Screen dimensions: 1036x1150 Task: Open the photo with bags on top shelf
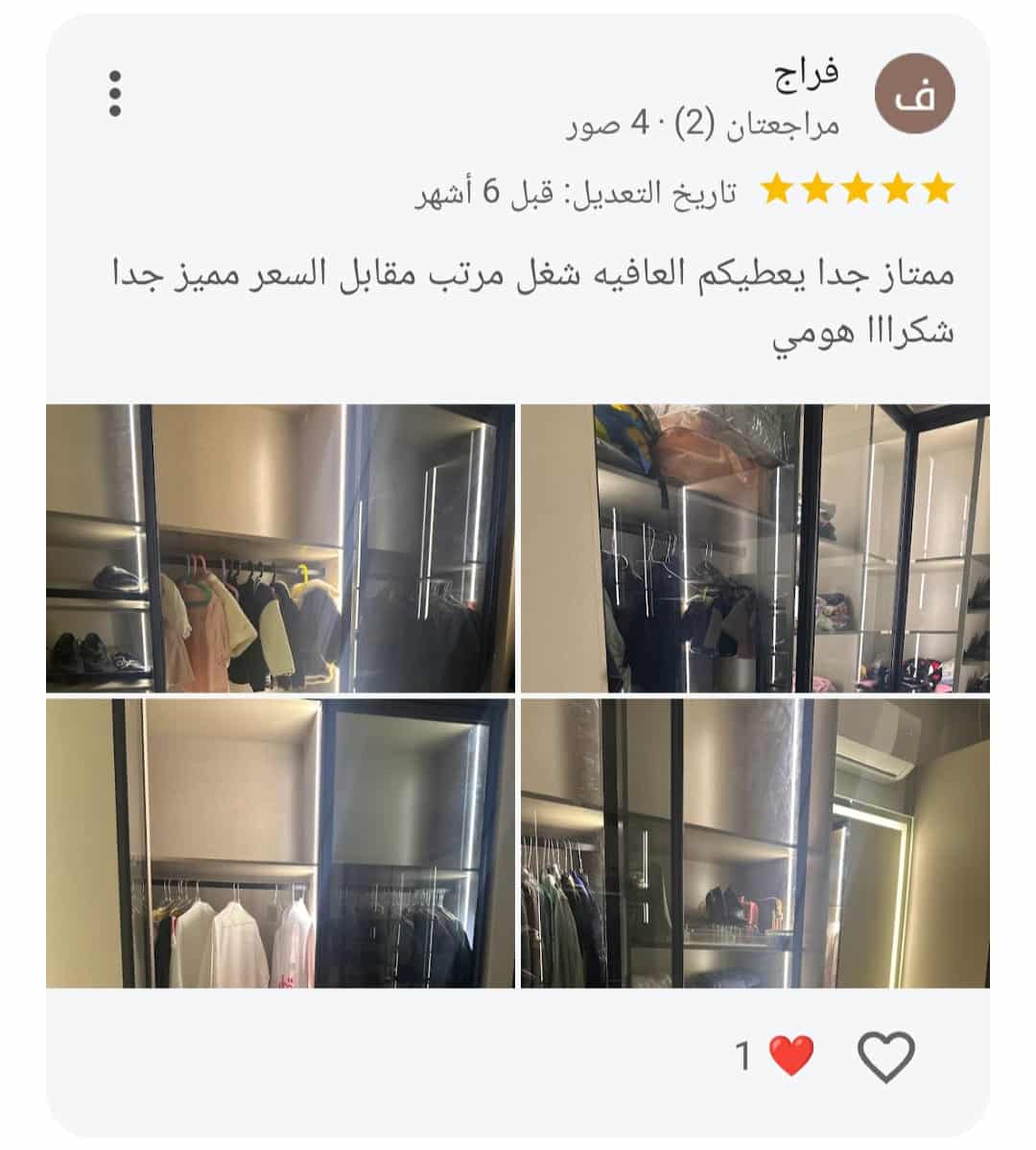point(755,548)
